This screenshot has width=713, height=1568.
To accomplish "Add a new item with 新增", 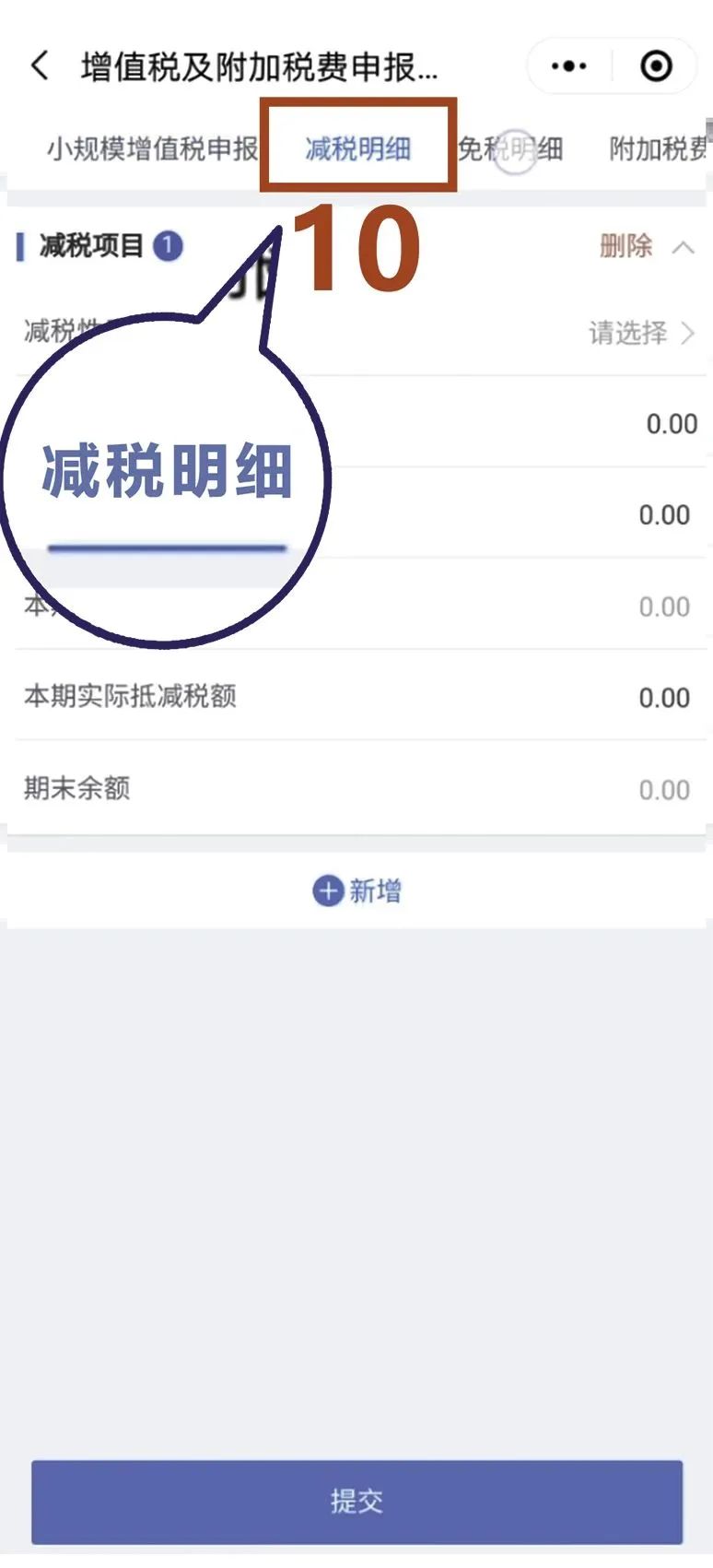I will tap(357, 890).
